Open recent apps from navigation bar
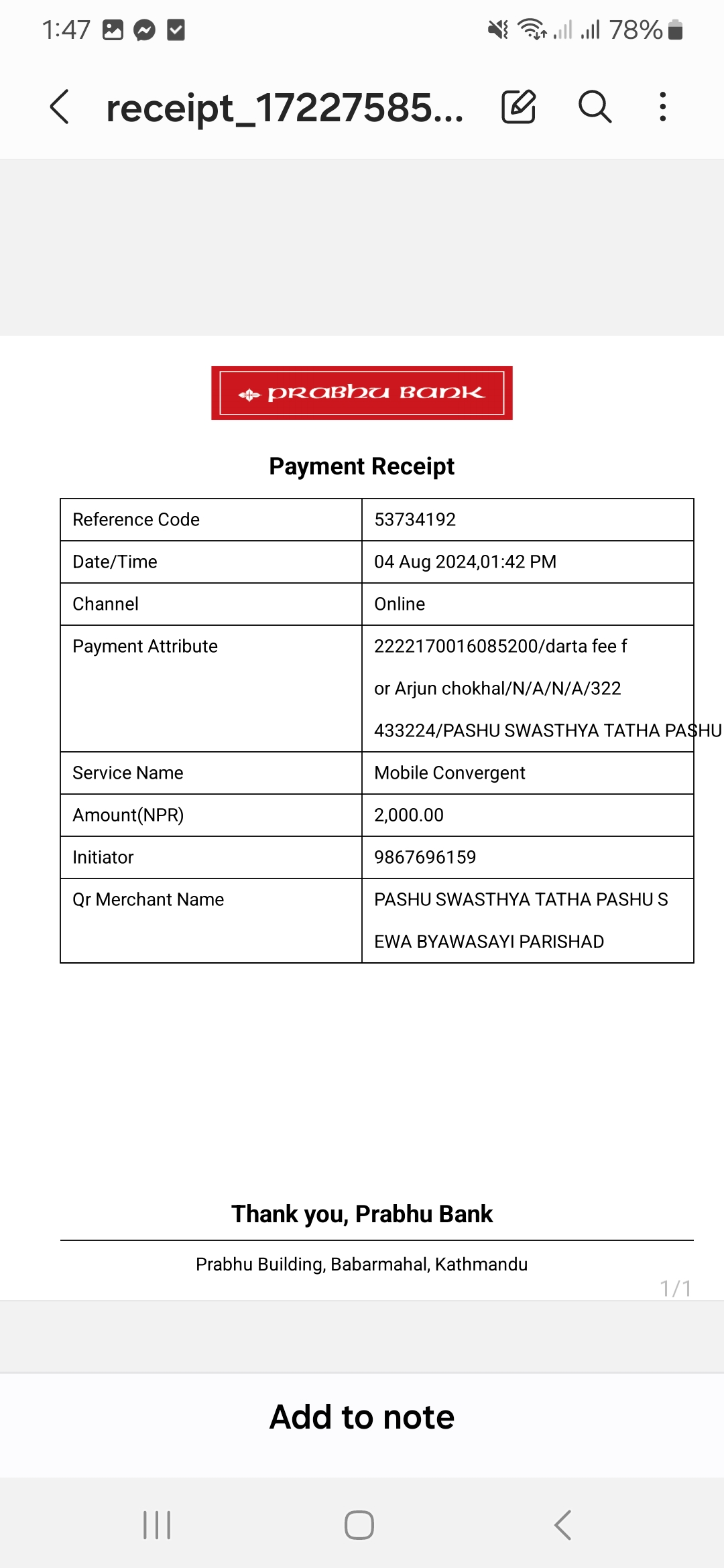This screenshot has height=1568, width=724. (158, 1525)
